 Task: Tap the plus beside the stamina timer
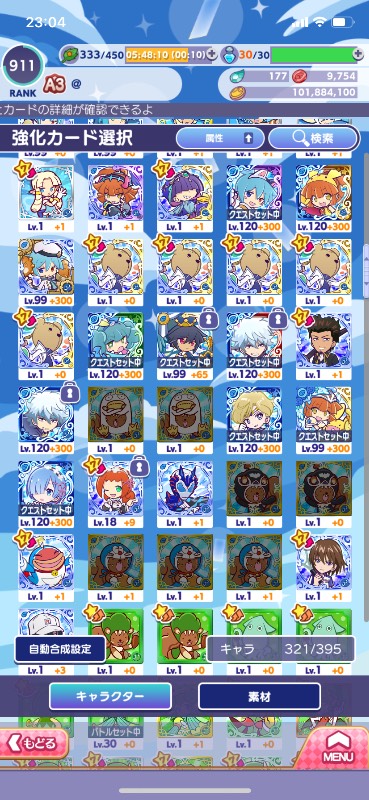[x=211, y=55]
